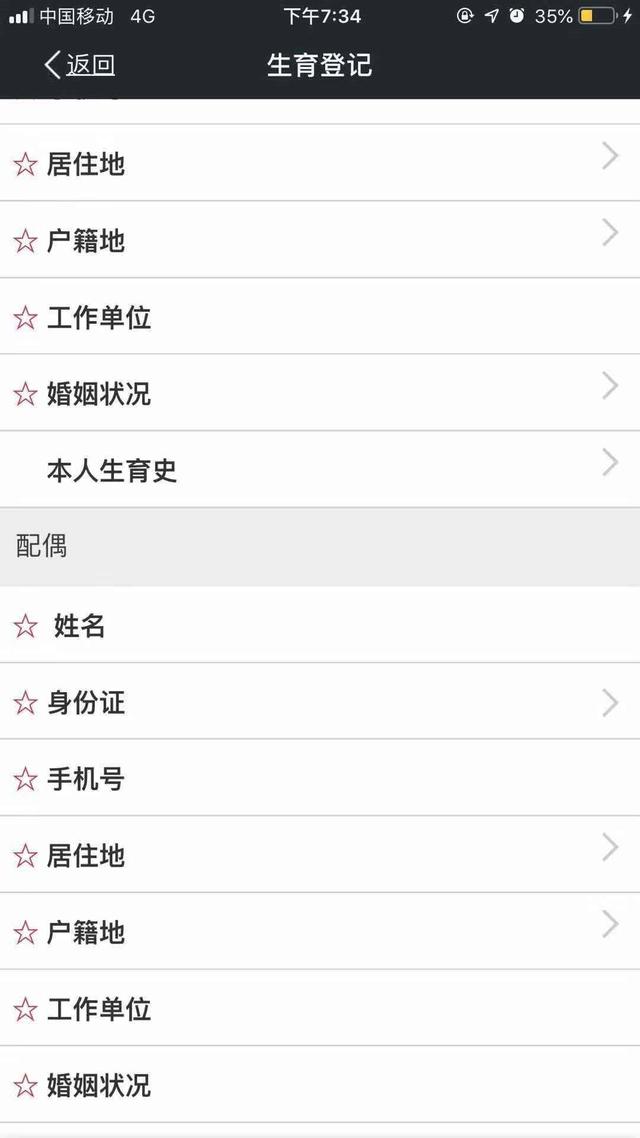Choose 户籍地 under the 配偶 section
Screen dimensions: 640x1138
coord(320,932)
